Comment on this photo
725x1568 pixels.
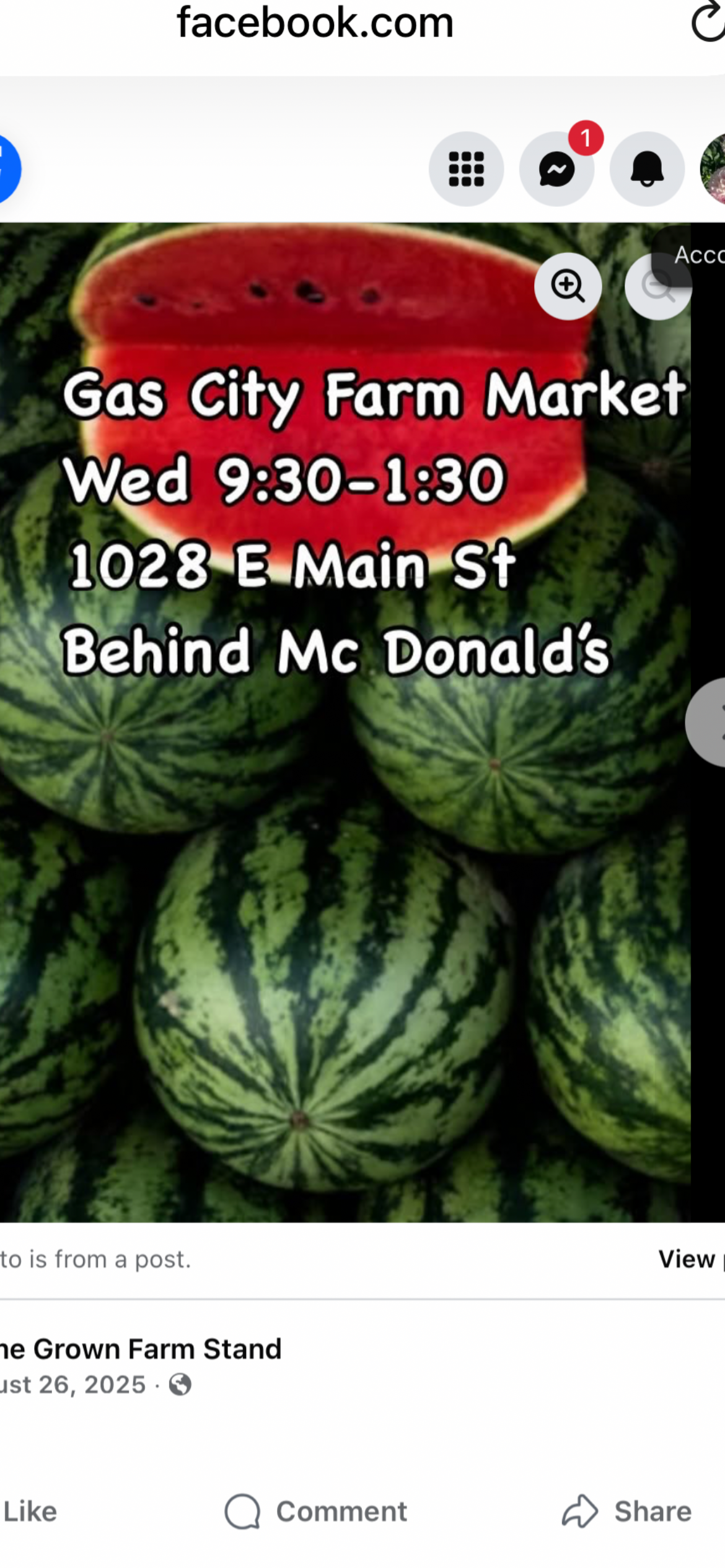tap(316, 1512)
